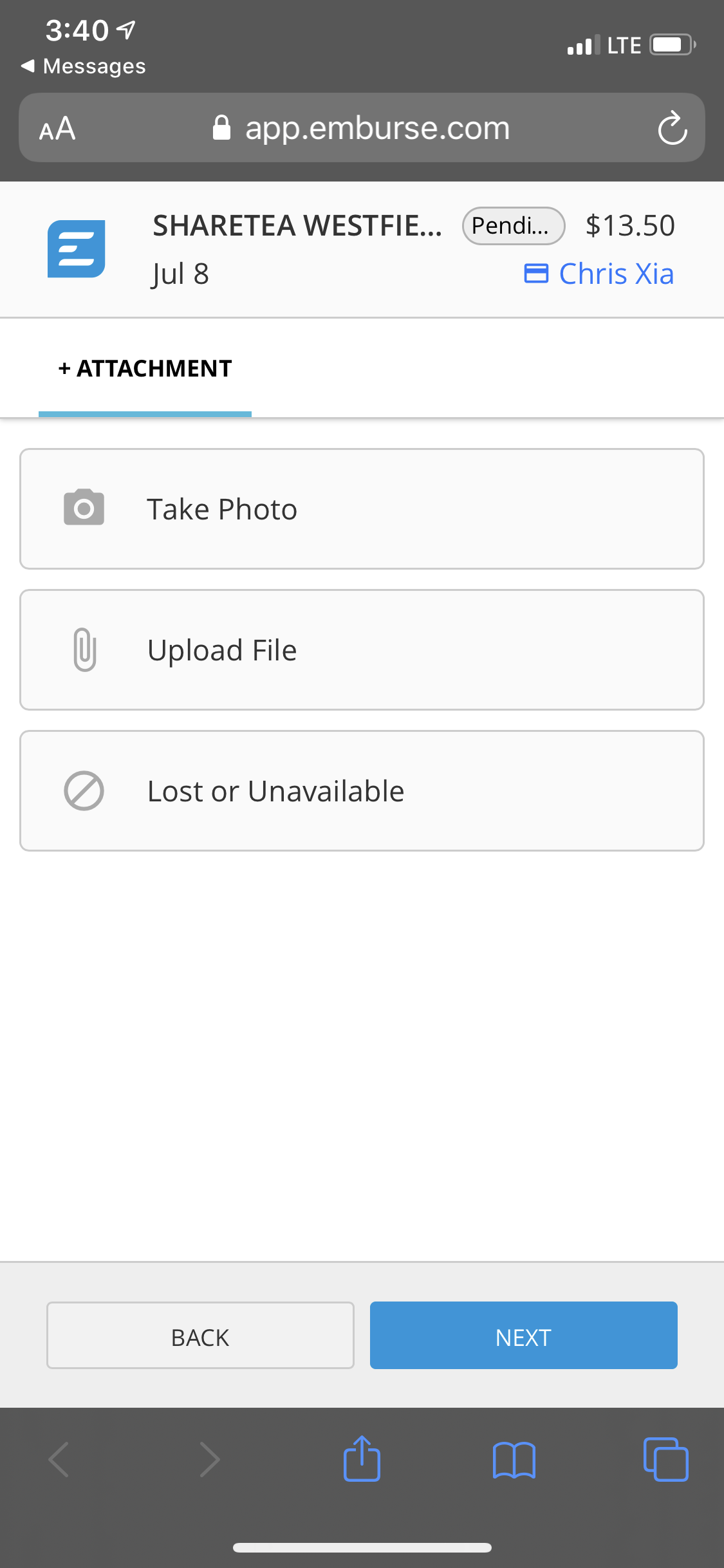The image size is (724, 1568).
Task: Open the + ATTACHMENT tab
Action: pyautogui.click(x=145, y=369)
